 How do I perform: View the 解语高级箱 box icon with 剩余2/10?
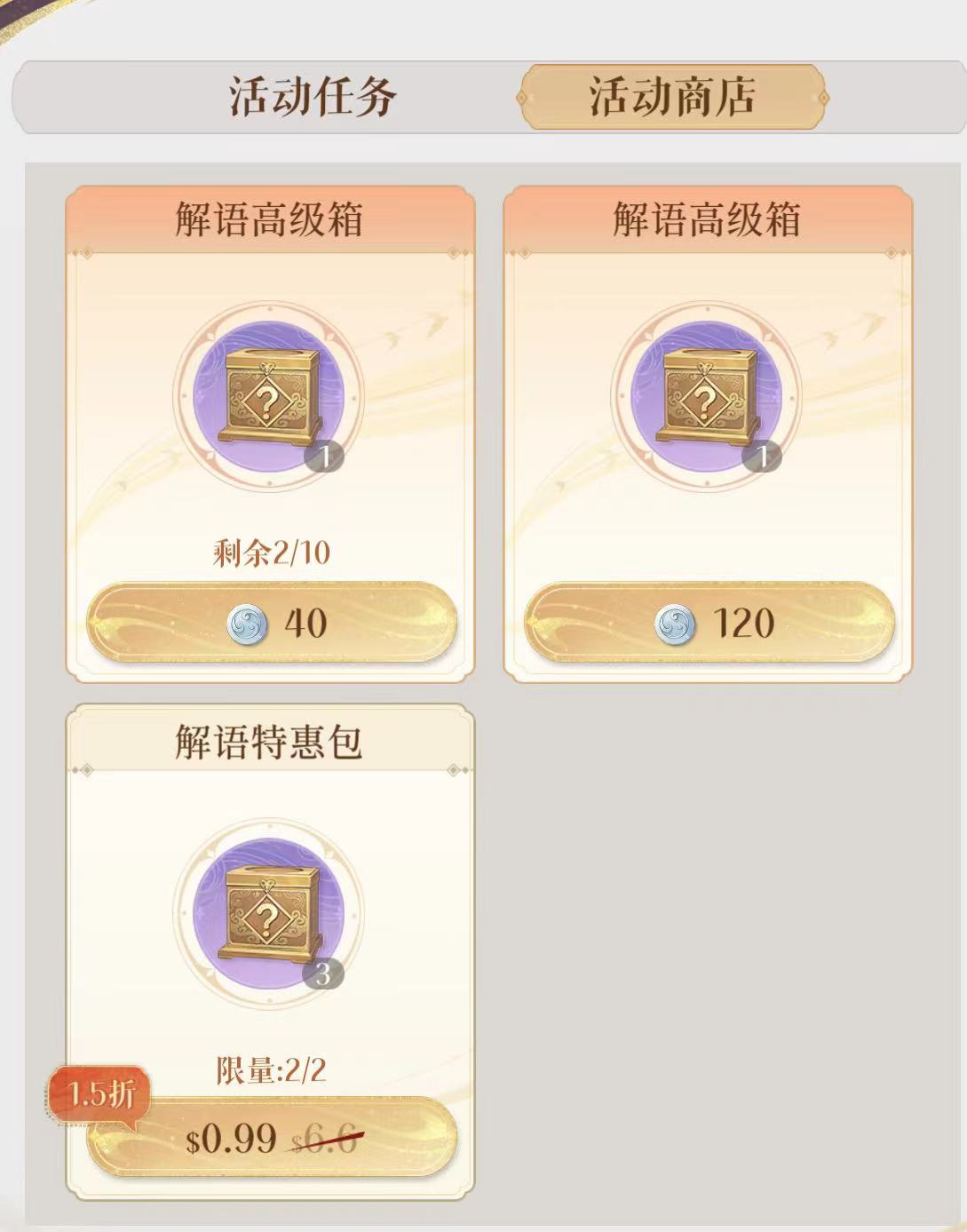pyautogui.click(x=268, y=397)
